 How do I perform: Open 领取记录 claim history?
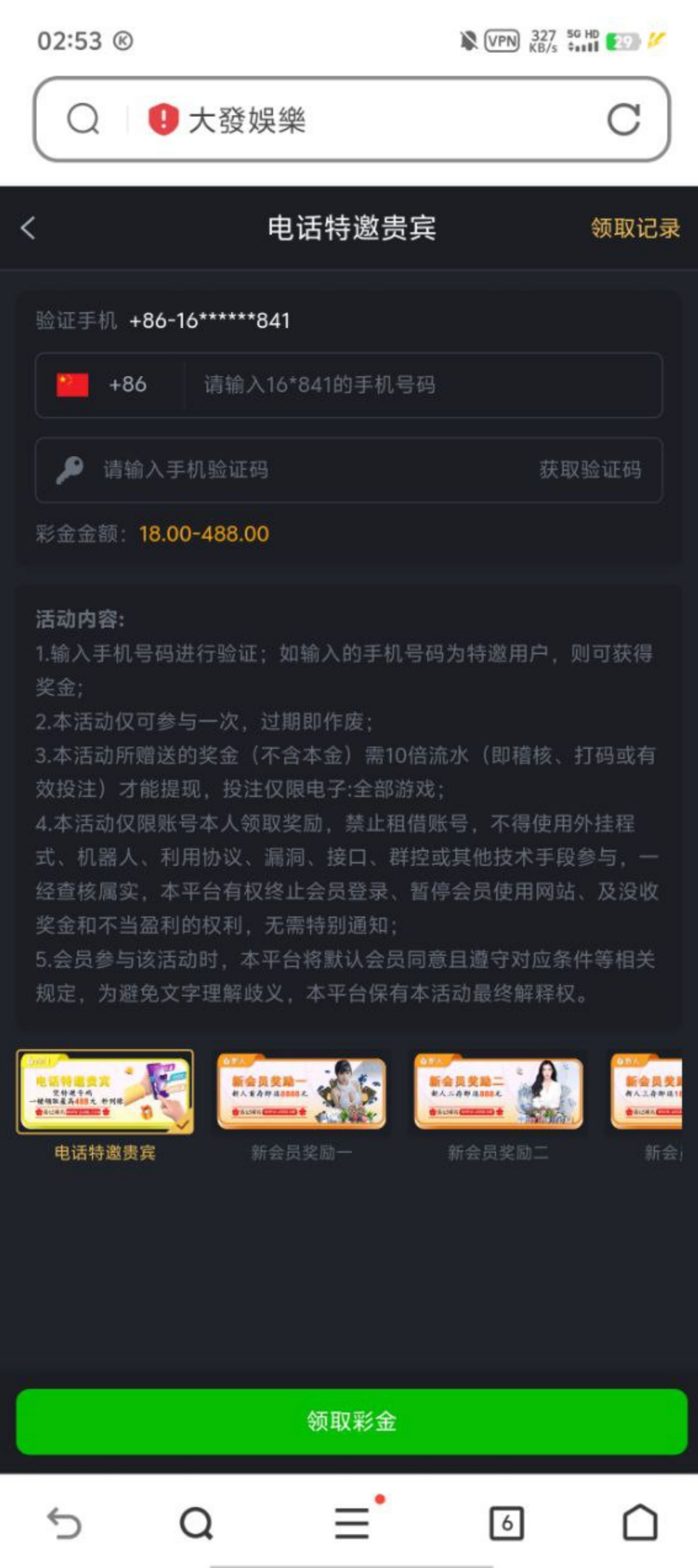click(635, 229)
